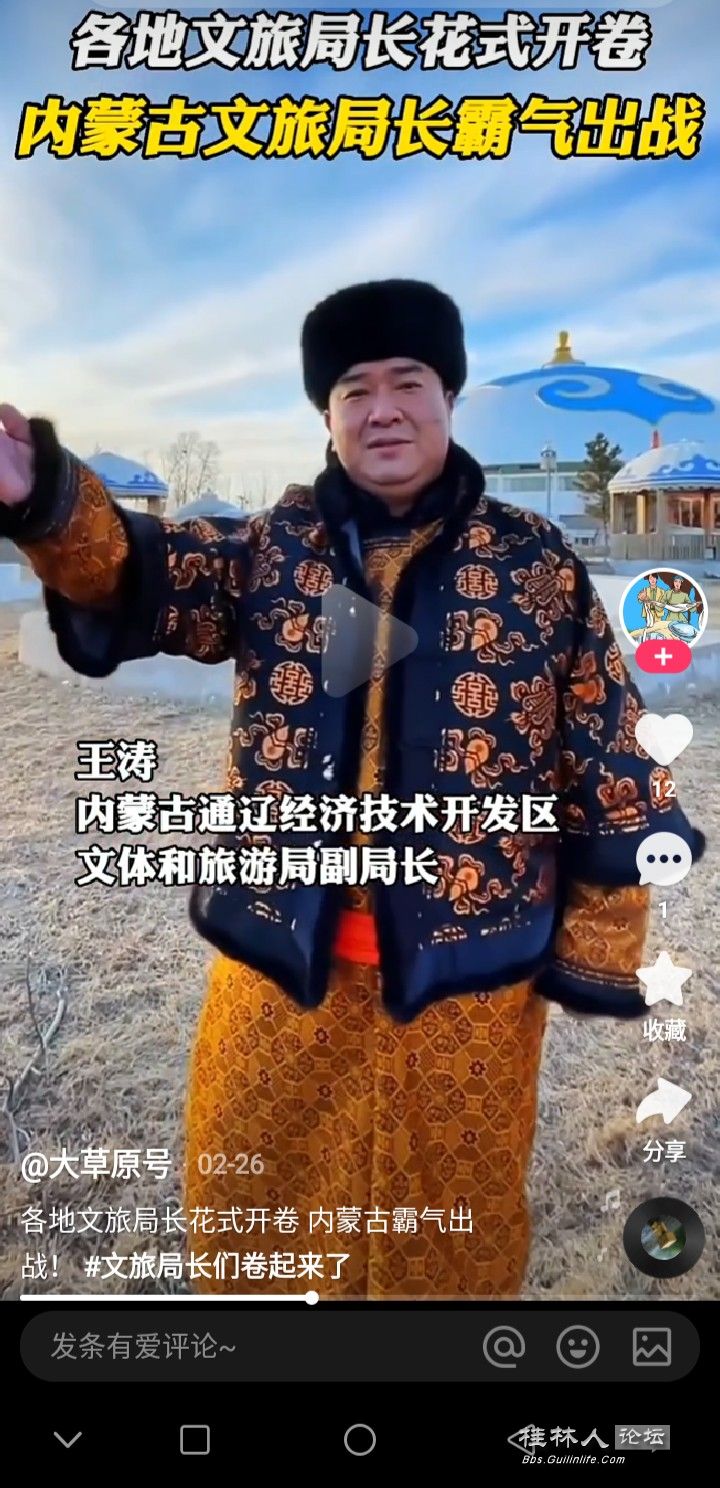The width and height of the screenshot is (720, 1488).
Task: Open the emoji picker in comment bar
Action: pos(578,1347)
